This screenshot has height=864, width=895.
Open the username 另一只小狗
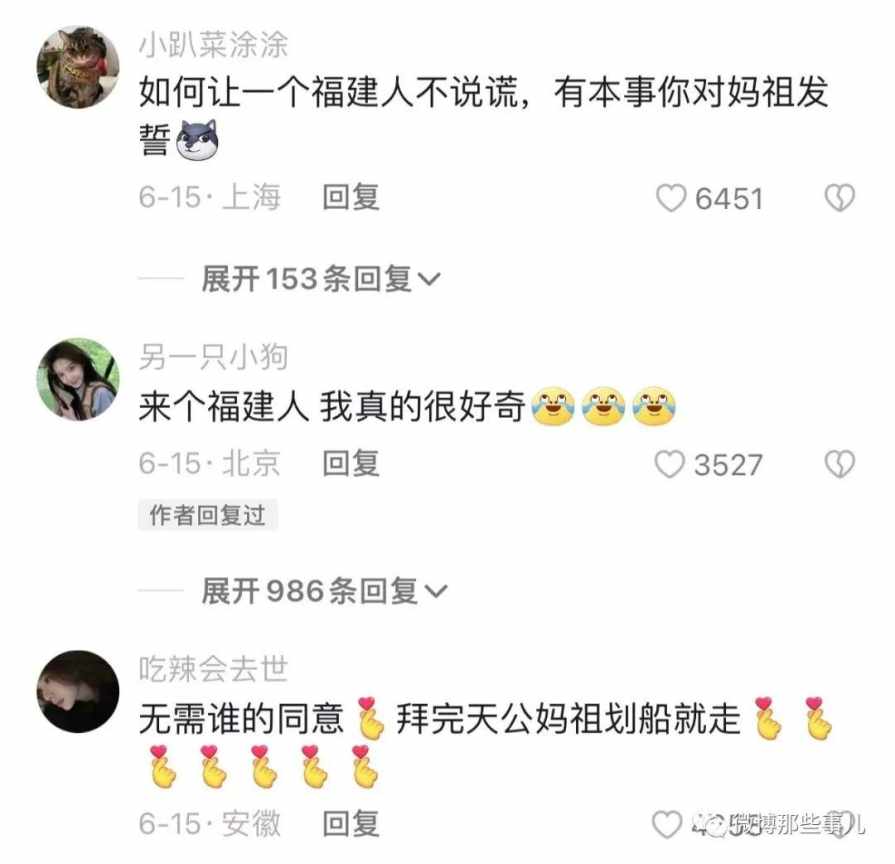(214, 358)
